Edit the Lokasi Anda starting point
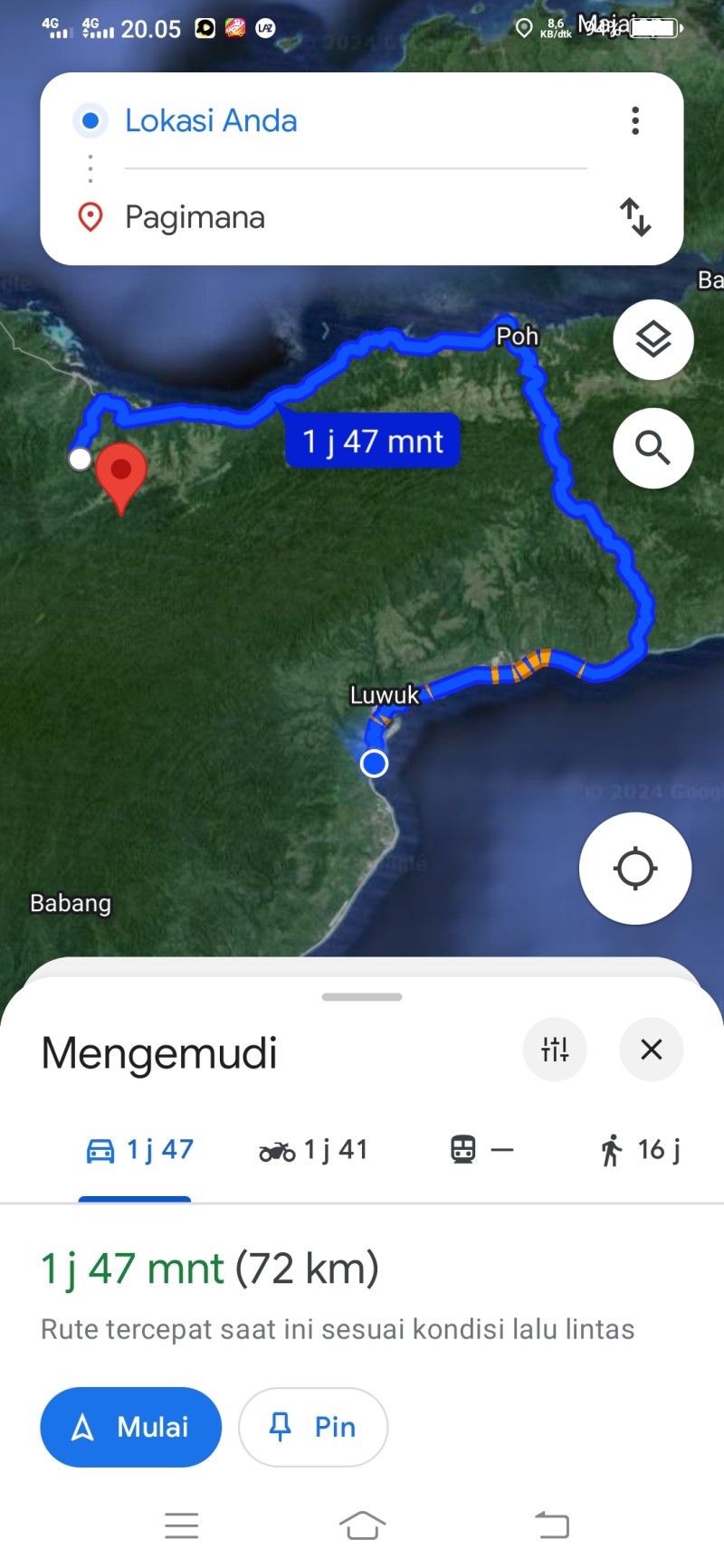 pos(356,120)
